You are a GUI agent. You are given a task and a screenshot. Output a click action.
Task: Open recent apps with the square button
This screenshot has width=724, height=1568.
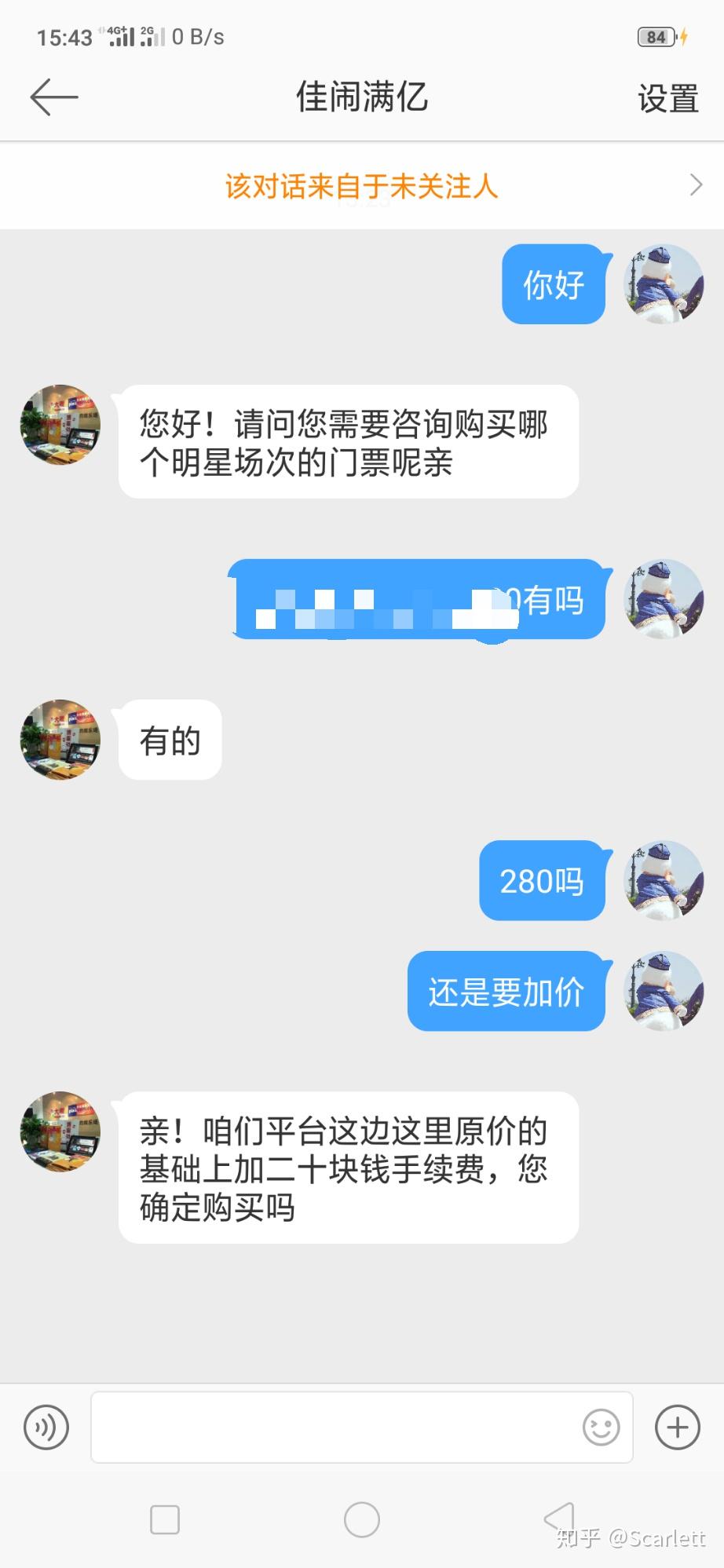(x=165, y=1519)
